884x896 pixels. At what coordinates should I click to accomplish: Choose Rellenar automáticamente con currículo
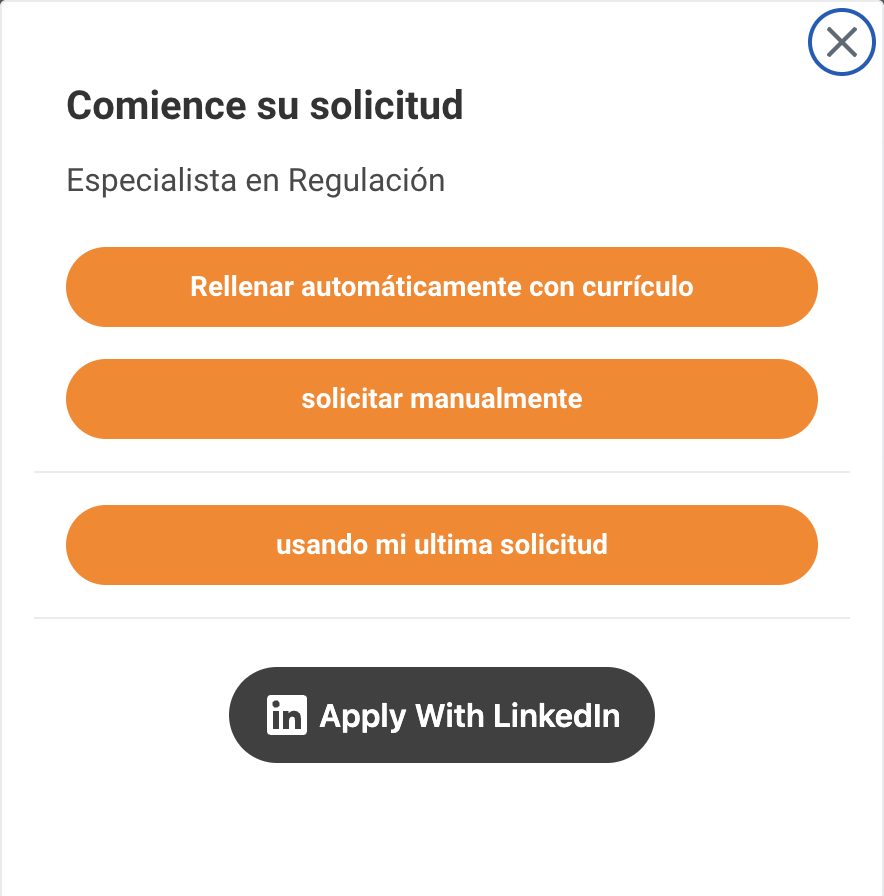point(441,287)
